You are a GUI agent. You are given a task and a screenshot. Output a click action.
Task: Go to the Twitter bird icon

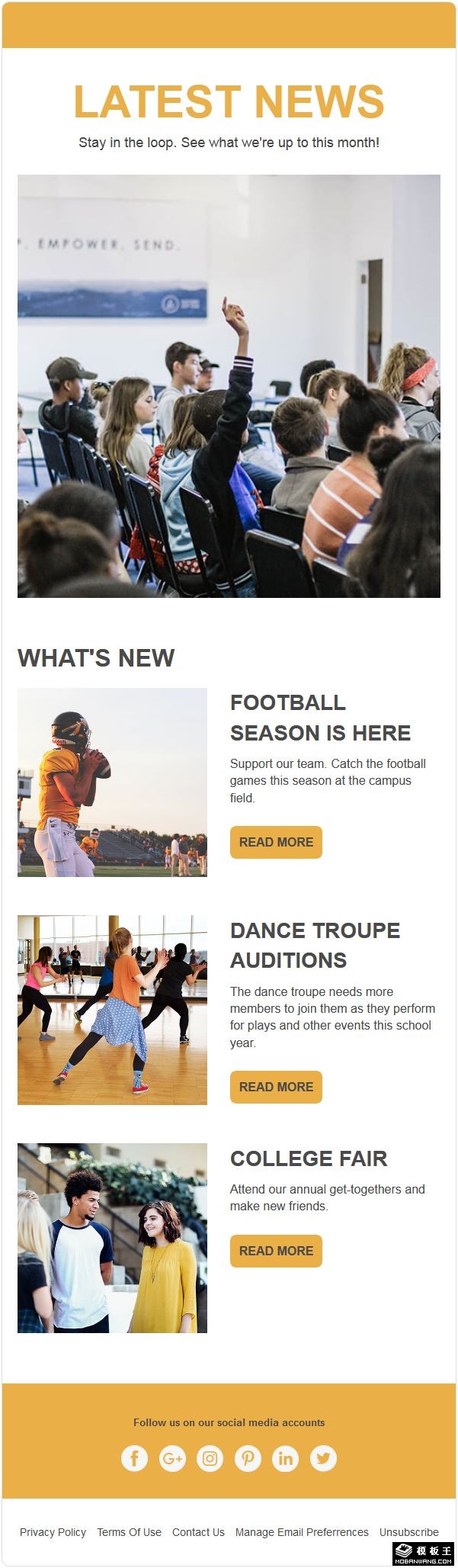coord(323,1458)
